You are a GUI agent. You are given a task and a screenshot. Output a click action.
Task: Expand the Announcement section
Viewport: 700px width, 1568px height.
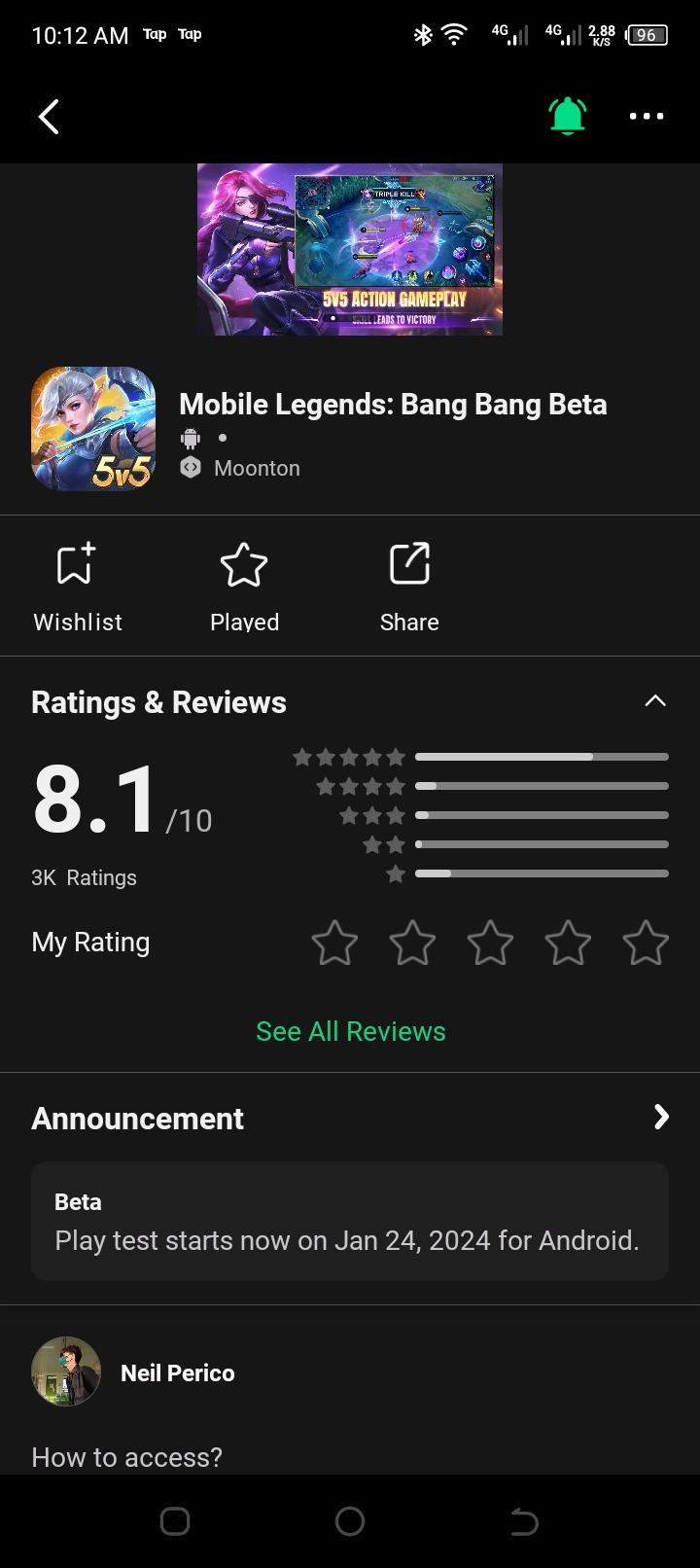(x=660, y=1117)
